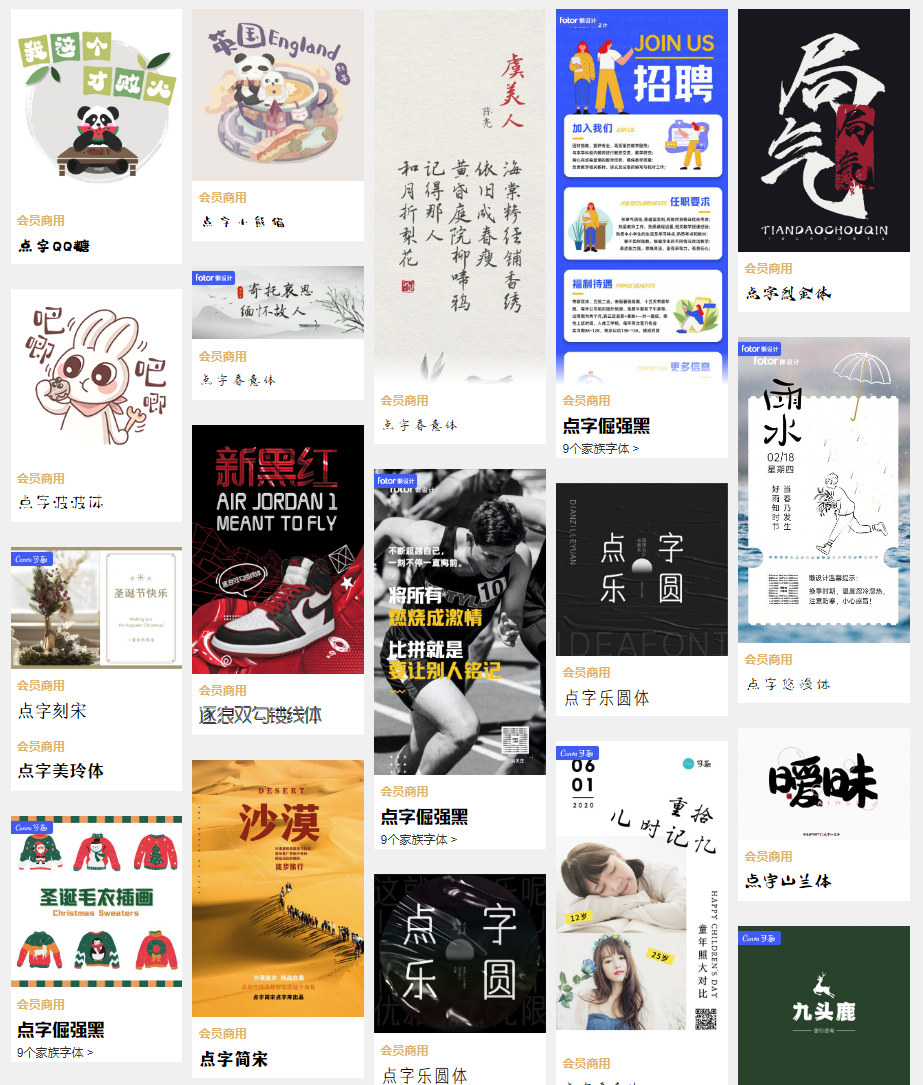Screen dimensions: 923x1085
Task: Select the 点字刻宋 Christmas card
Action: tap(96, 608)
